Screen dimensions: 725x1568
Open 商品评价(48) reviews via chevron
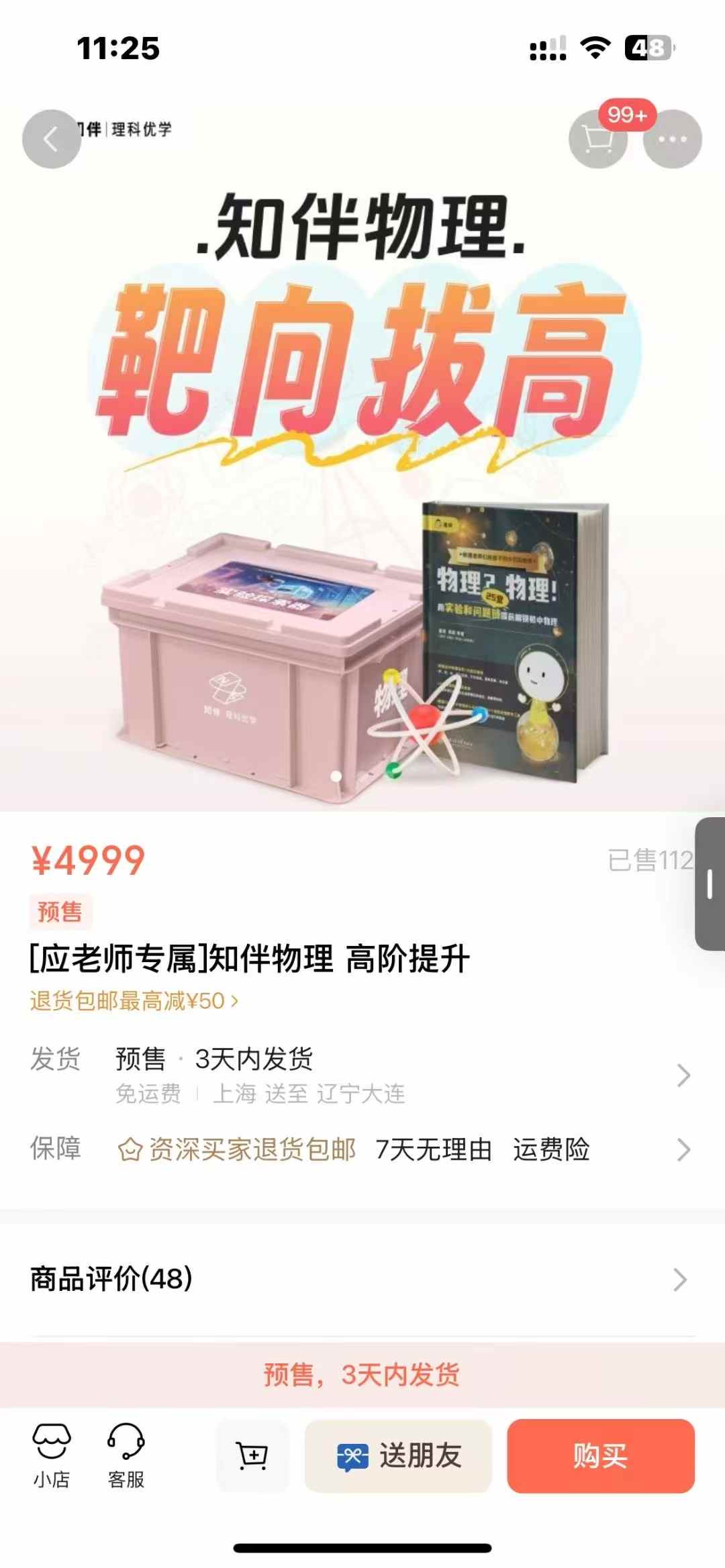pyautogui.click(x=680, y=1277)
